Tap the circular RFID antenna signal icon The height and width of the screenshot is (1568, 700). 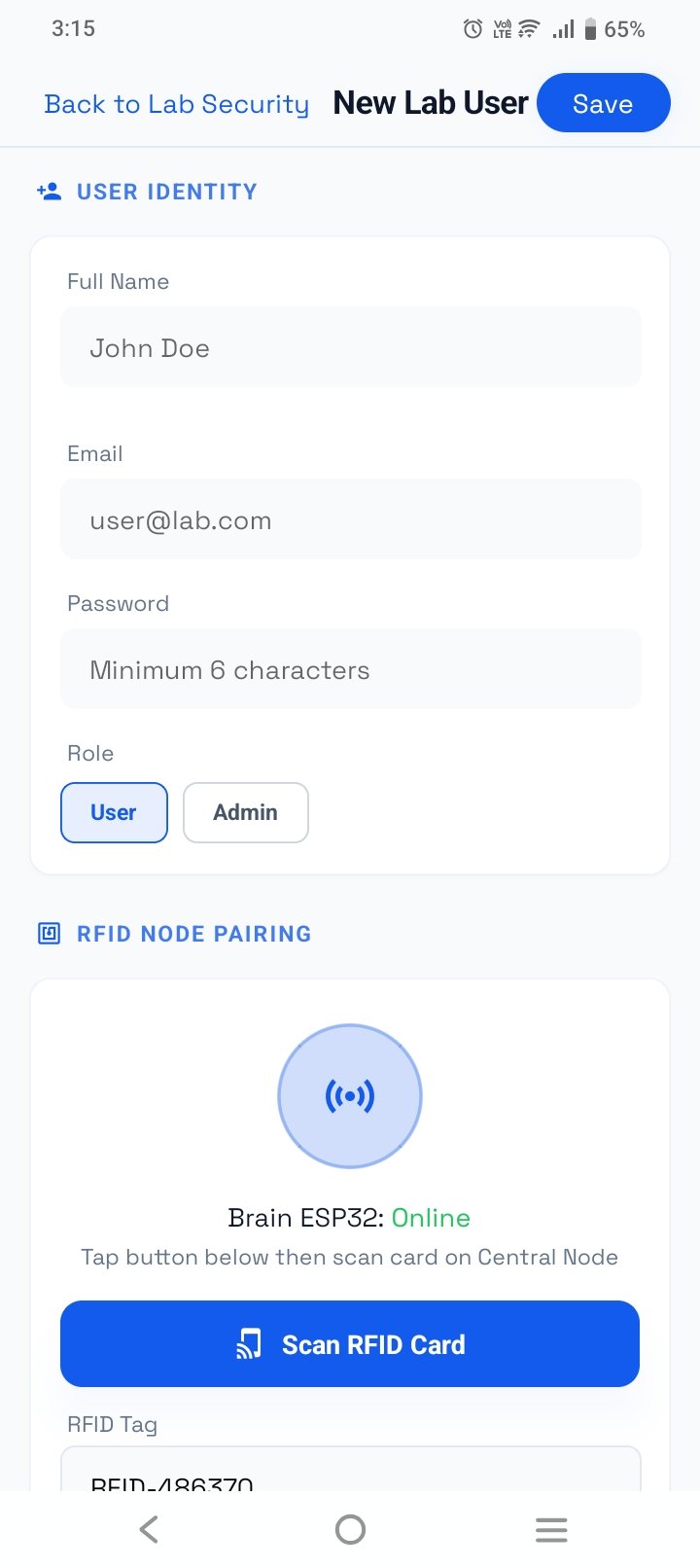[350, 1095]
